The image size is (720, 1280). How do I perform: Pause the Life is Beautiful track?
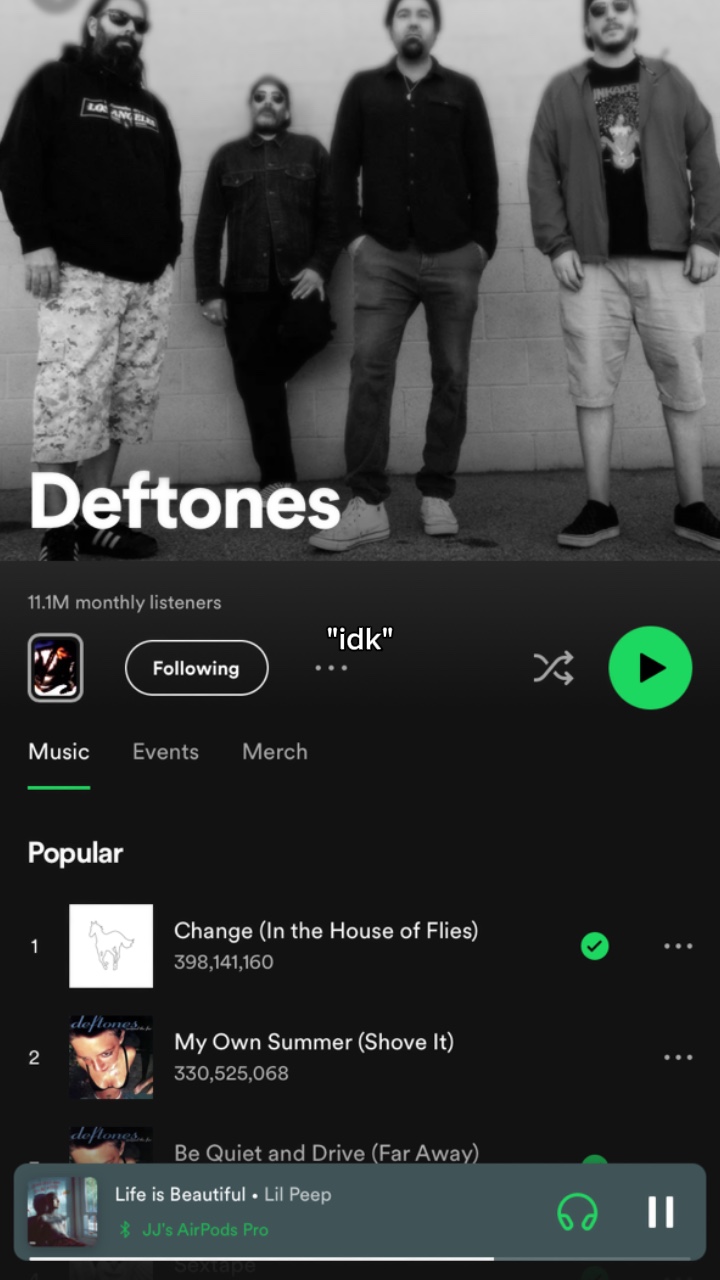[660, 1212]
